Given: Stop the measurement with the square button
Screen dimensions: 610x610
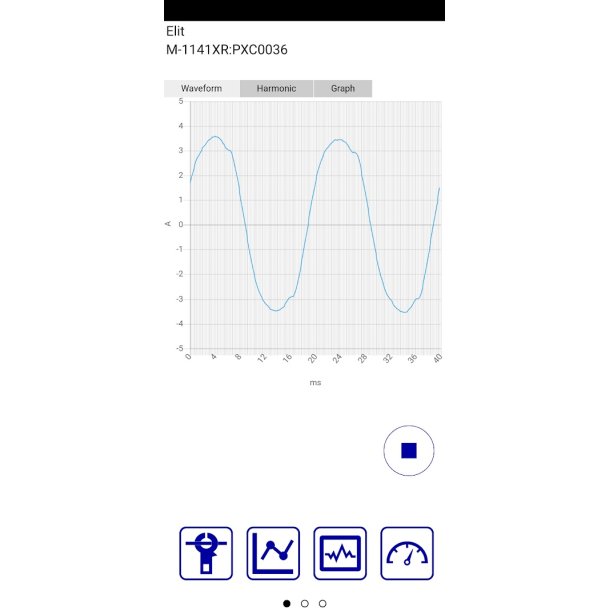Looking at the screenshot, I should point(408,450).
